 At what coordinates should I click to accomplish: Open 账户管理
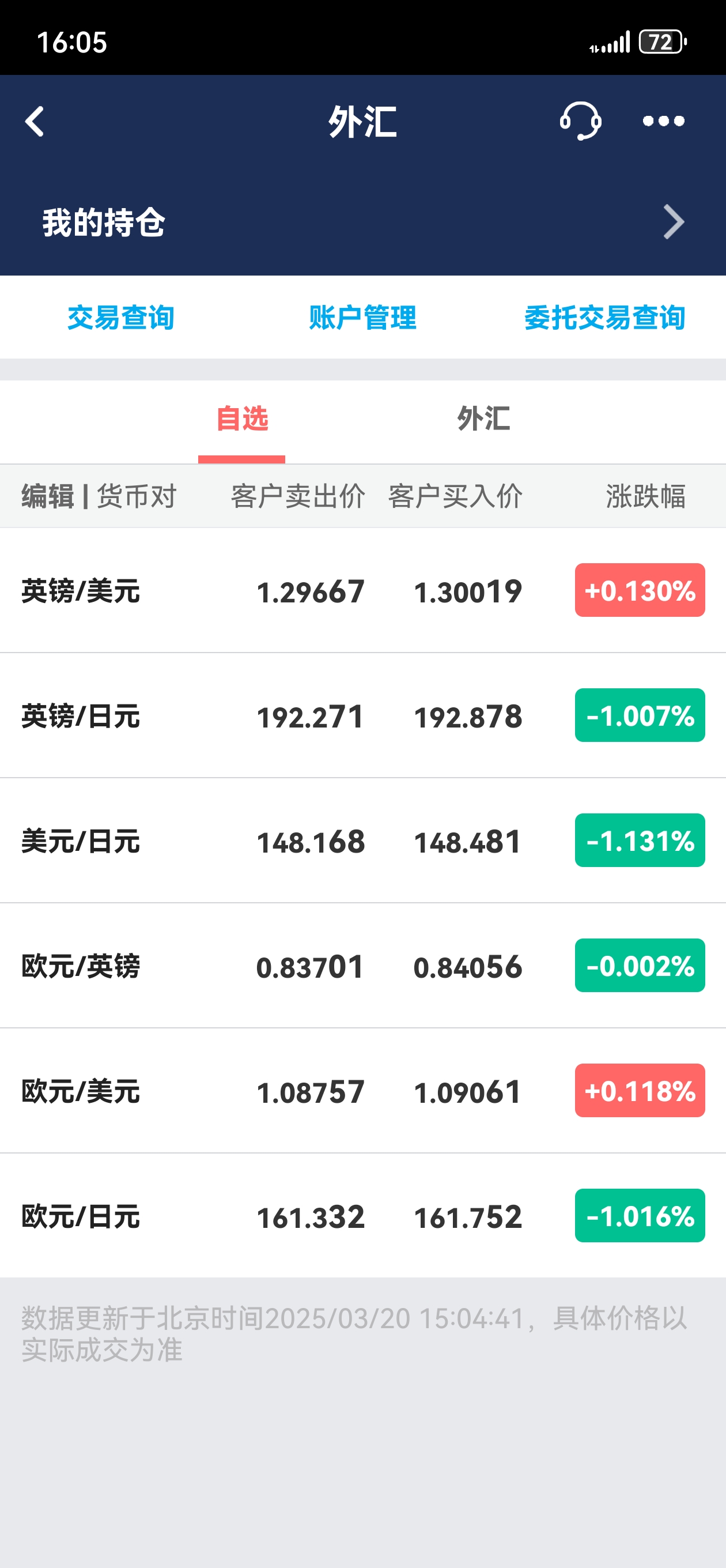click(362, 318)
